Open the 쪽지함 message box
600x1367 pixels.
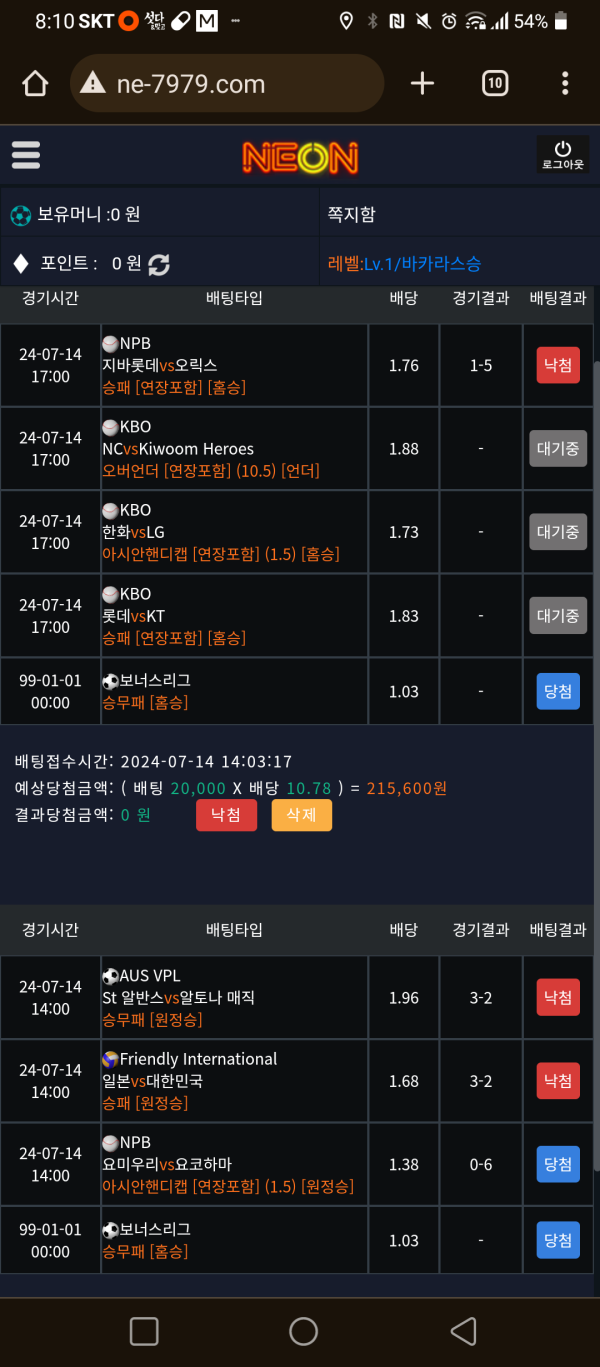pyautogui.click(x=352, y=214)
